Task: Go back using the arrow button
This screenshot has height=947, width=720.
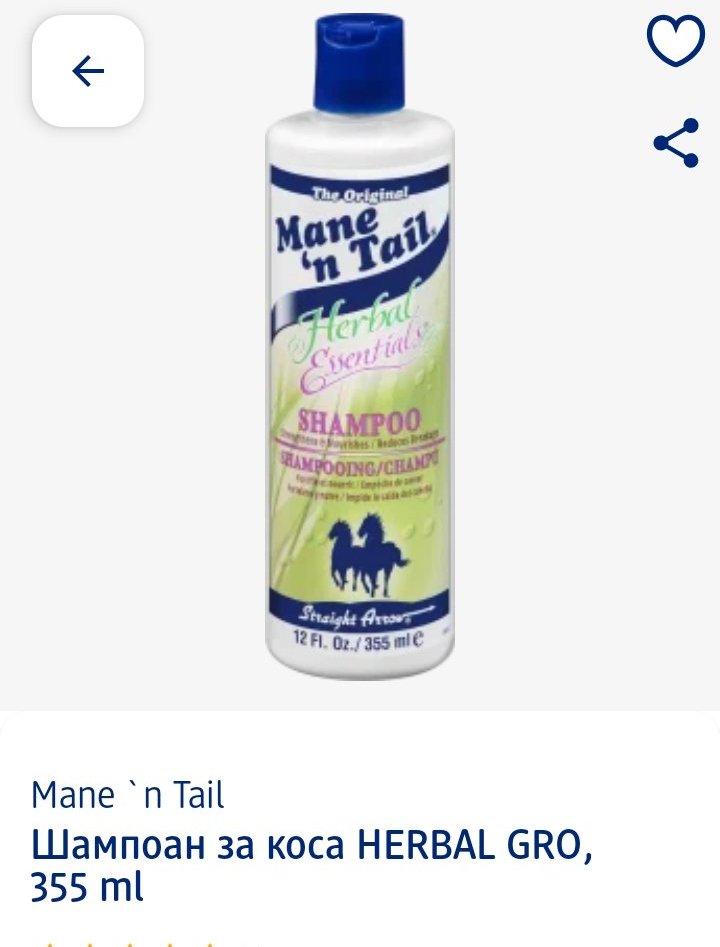Action: click(x=88, y=71)
